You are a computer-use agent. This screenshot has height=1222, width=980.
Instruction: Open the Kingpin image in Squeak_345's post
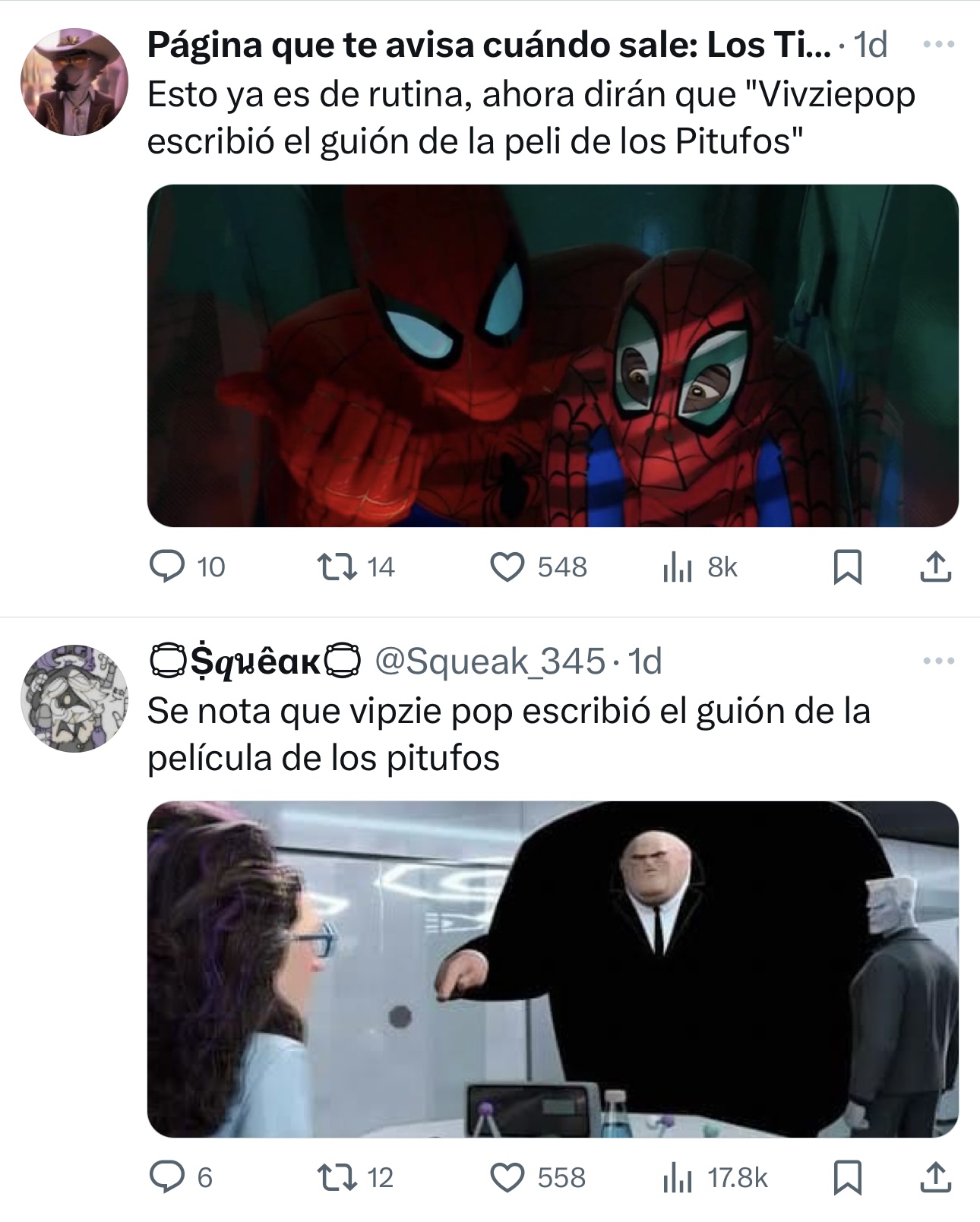[552, 968]
